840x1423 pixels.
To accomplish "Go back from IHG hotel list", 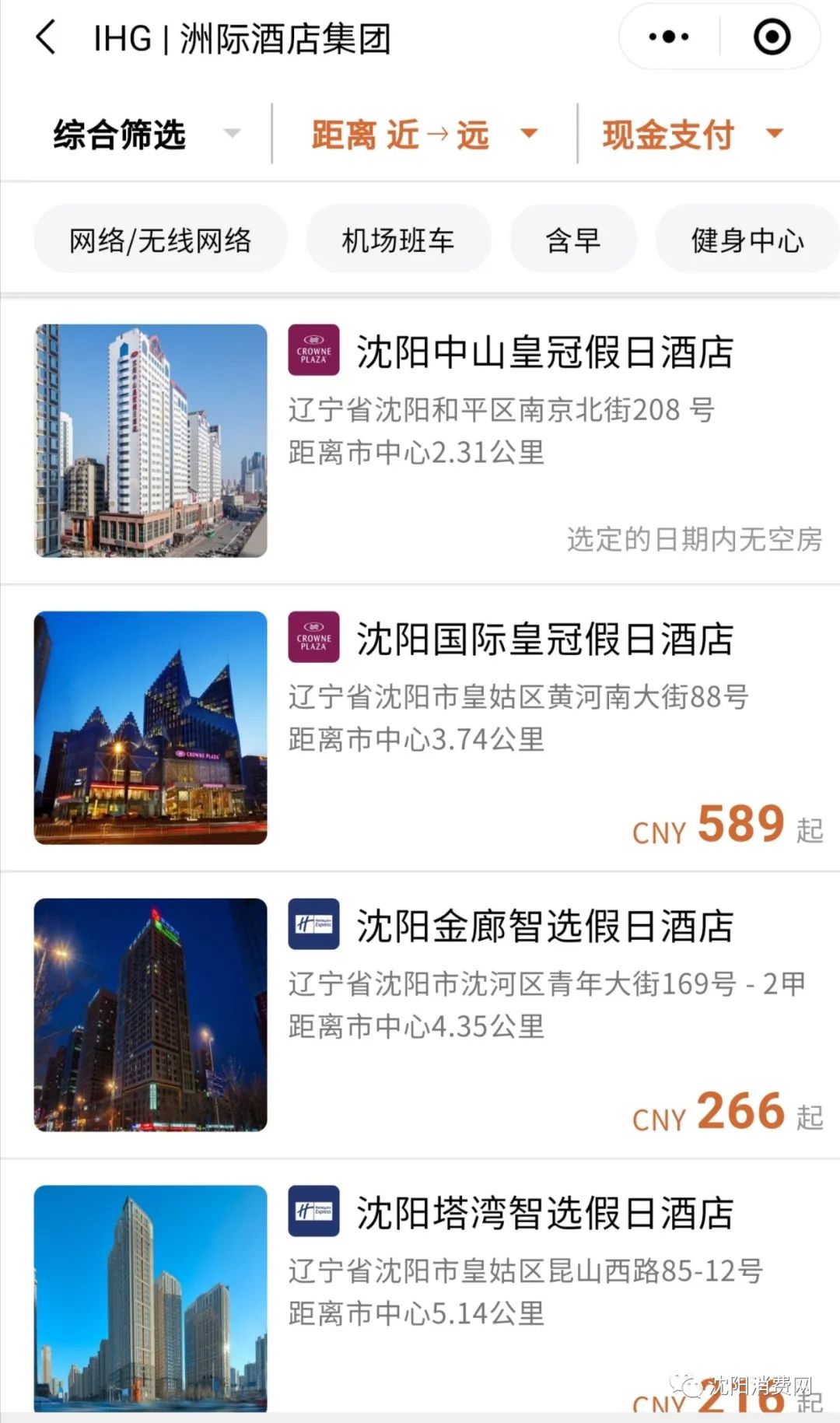I will pos(47,37).
